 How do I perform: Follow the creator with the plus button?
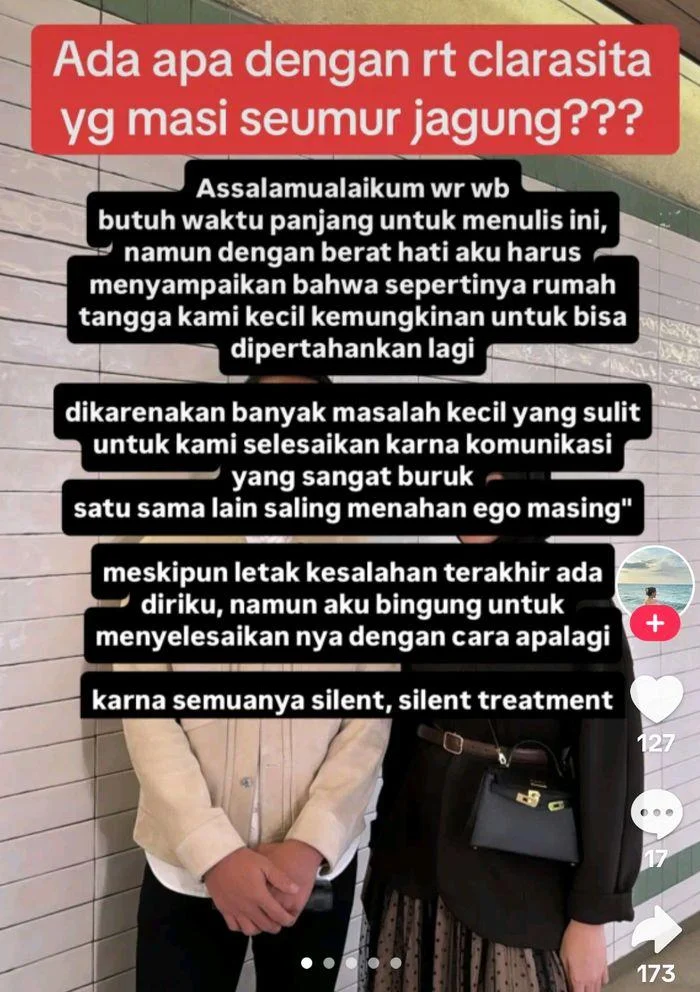tap(655, 623)
